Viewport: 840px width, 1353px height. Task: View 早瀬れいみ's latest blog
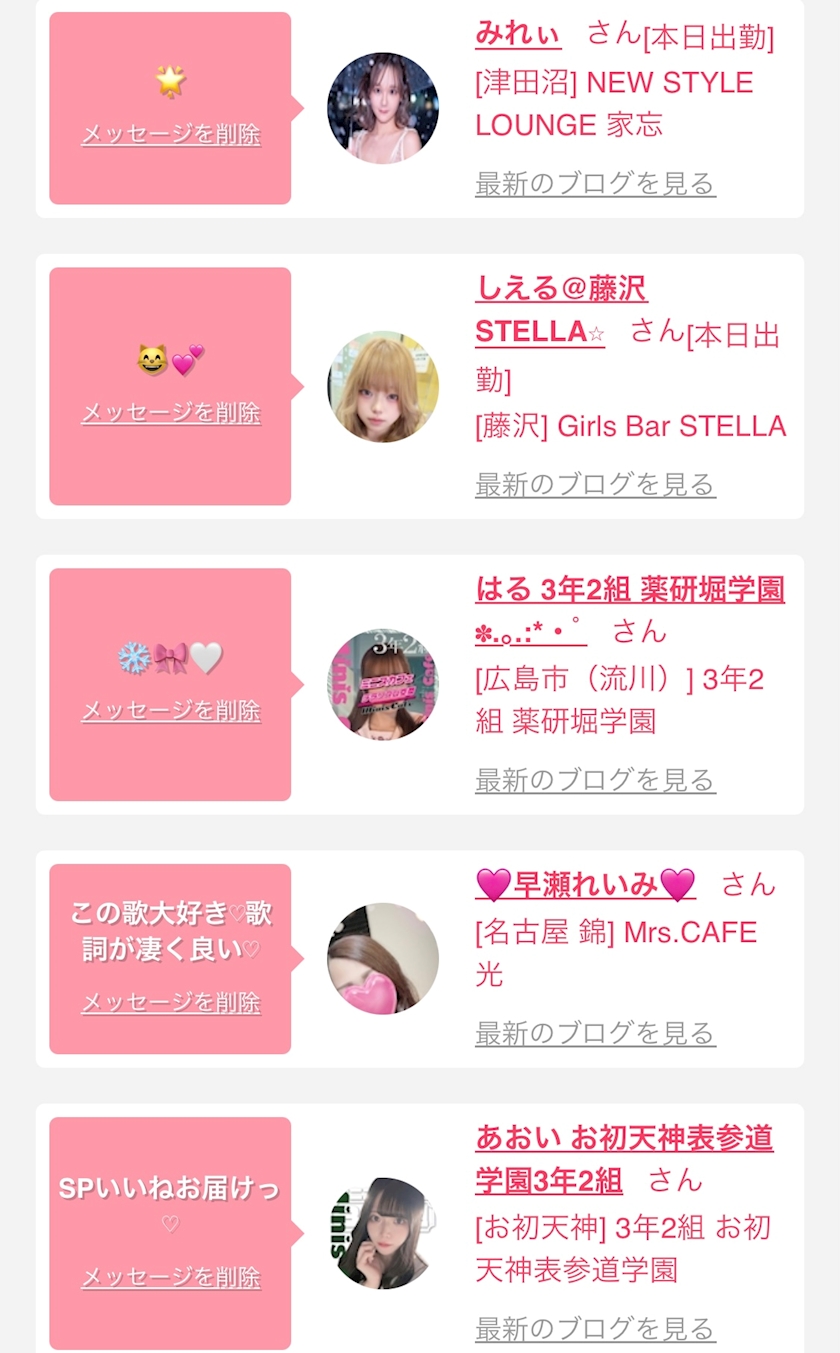(595, 1033)
